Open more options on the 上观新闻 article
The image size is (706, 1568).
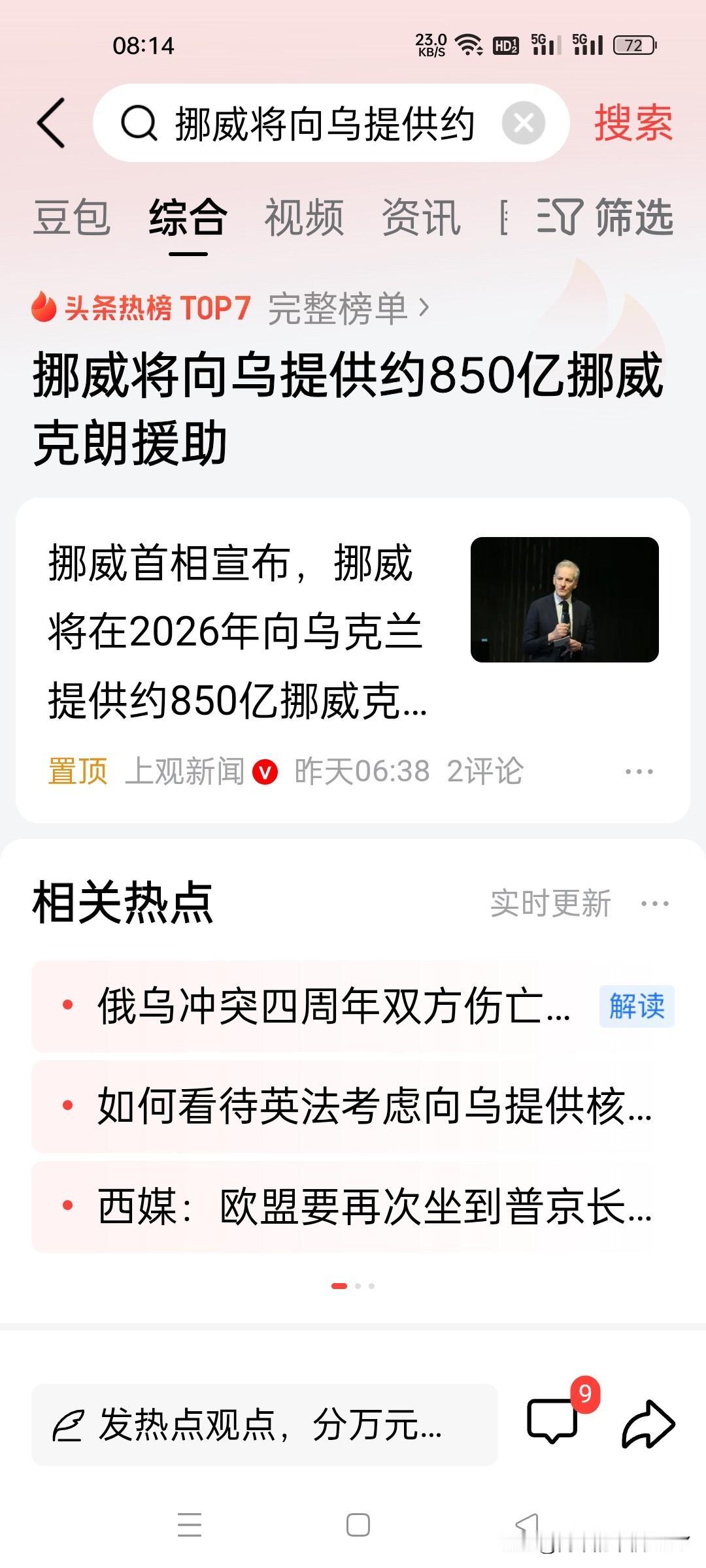click(639, 772)
